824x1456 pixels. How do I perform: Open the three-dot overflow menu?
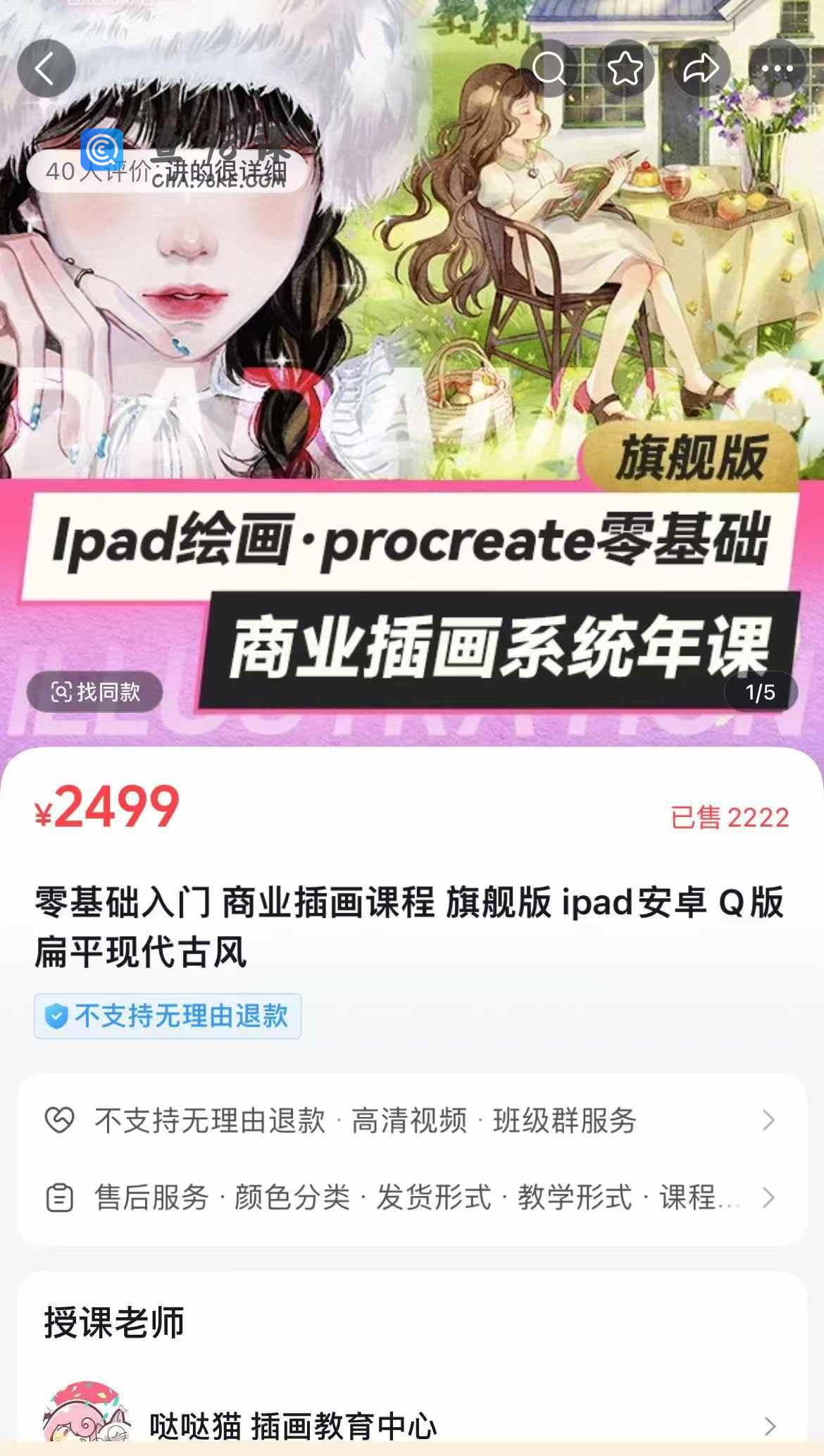coord(778,68)
